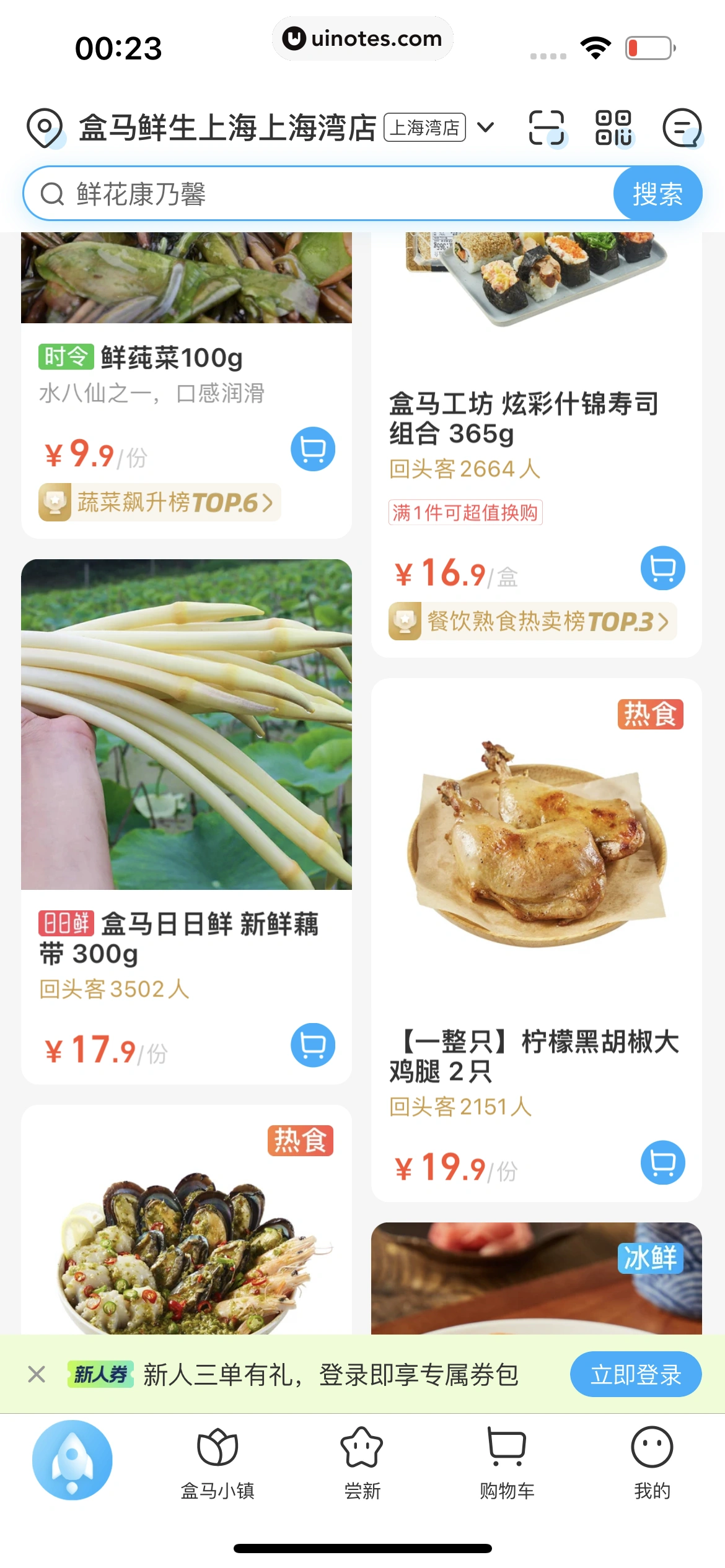Screen dimensions: 725x1568
Task: Open the messages icon
Action: coord(682,128)
